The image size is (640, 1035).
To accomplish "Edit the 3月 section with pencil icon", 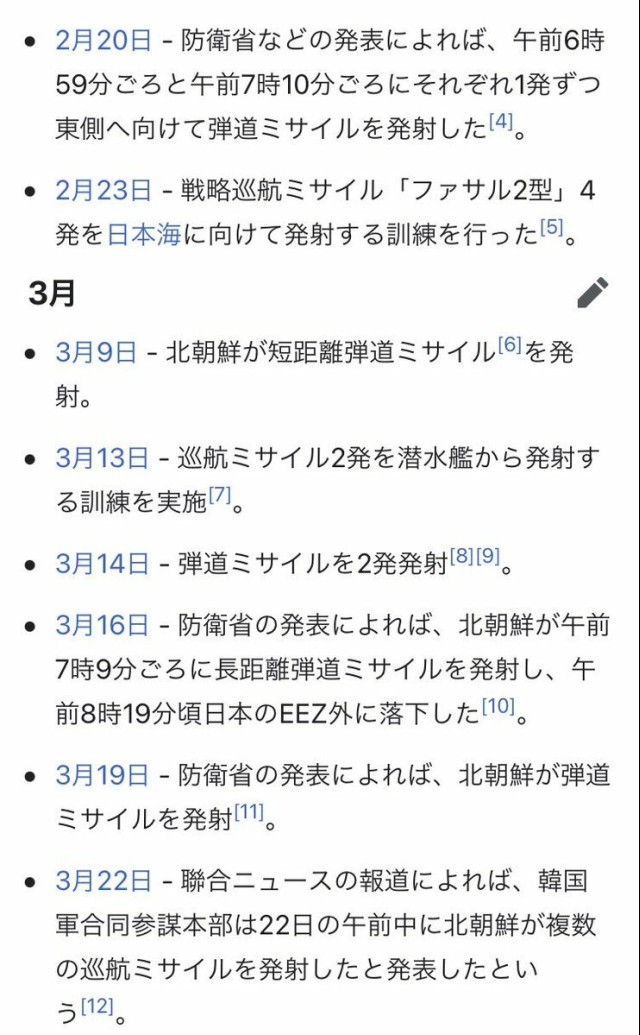I will 592,293.
